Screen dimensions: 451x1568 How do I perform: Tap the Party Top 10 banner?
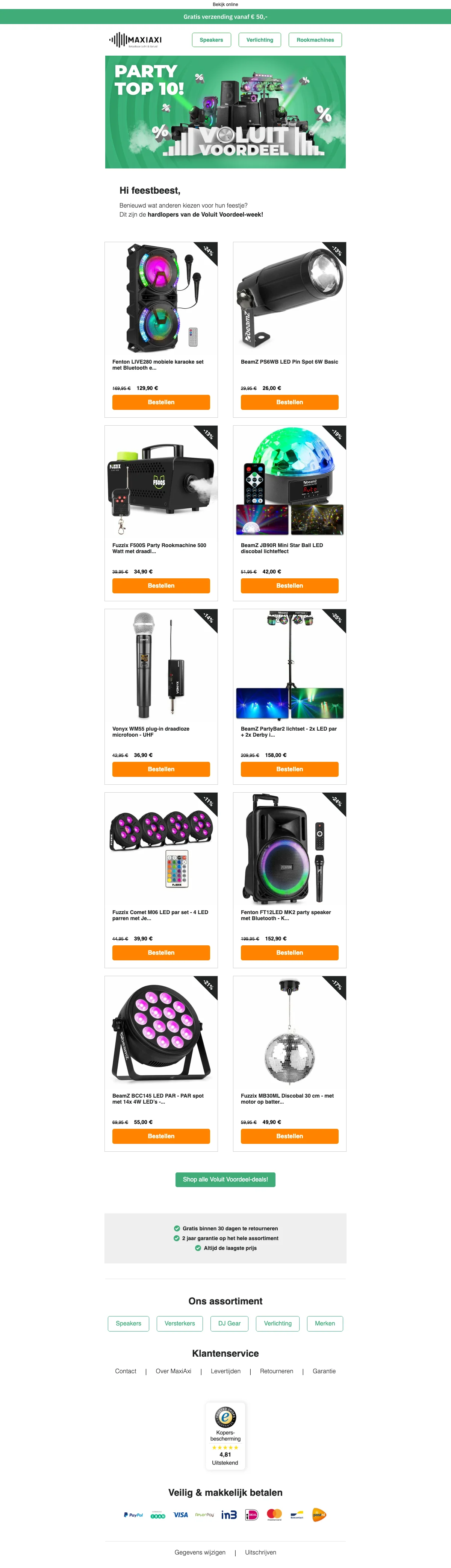click(225, 112)
